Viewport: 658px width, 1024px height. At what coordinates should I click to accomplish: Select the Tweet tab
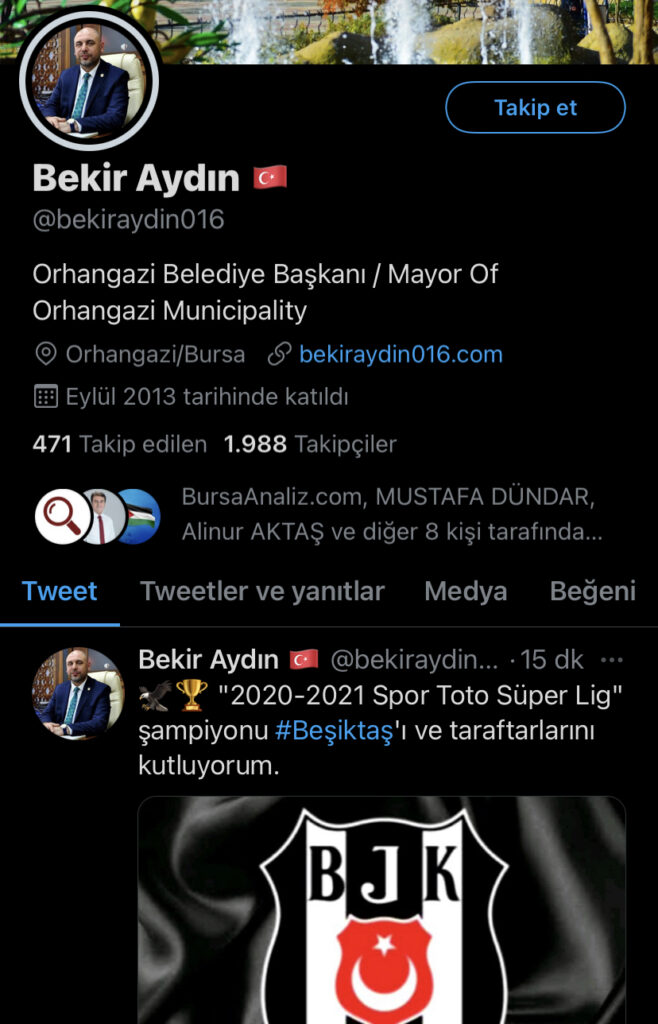pos(60,591)
